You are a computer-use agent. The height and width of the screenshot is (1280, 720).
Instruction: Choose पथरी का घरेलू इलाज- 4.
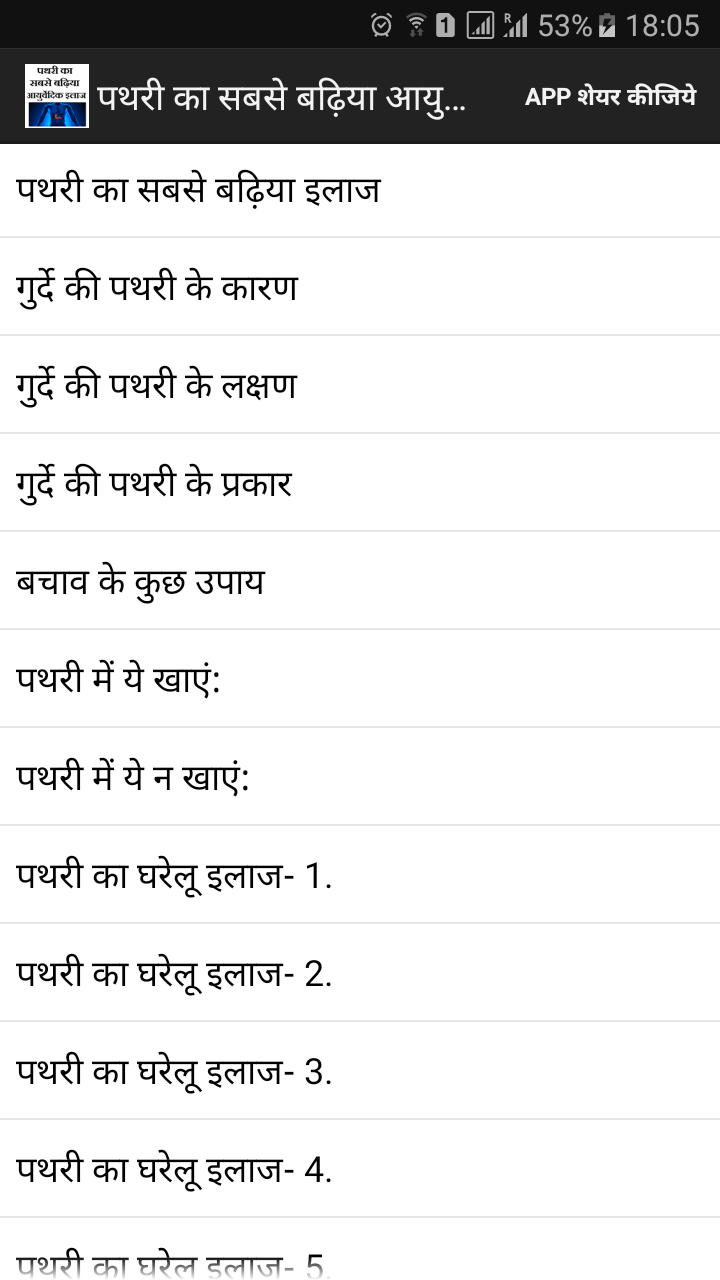coord(360,1170)
